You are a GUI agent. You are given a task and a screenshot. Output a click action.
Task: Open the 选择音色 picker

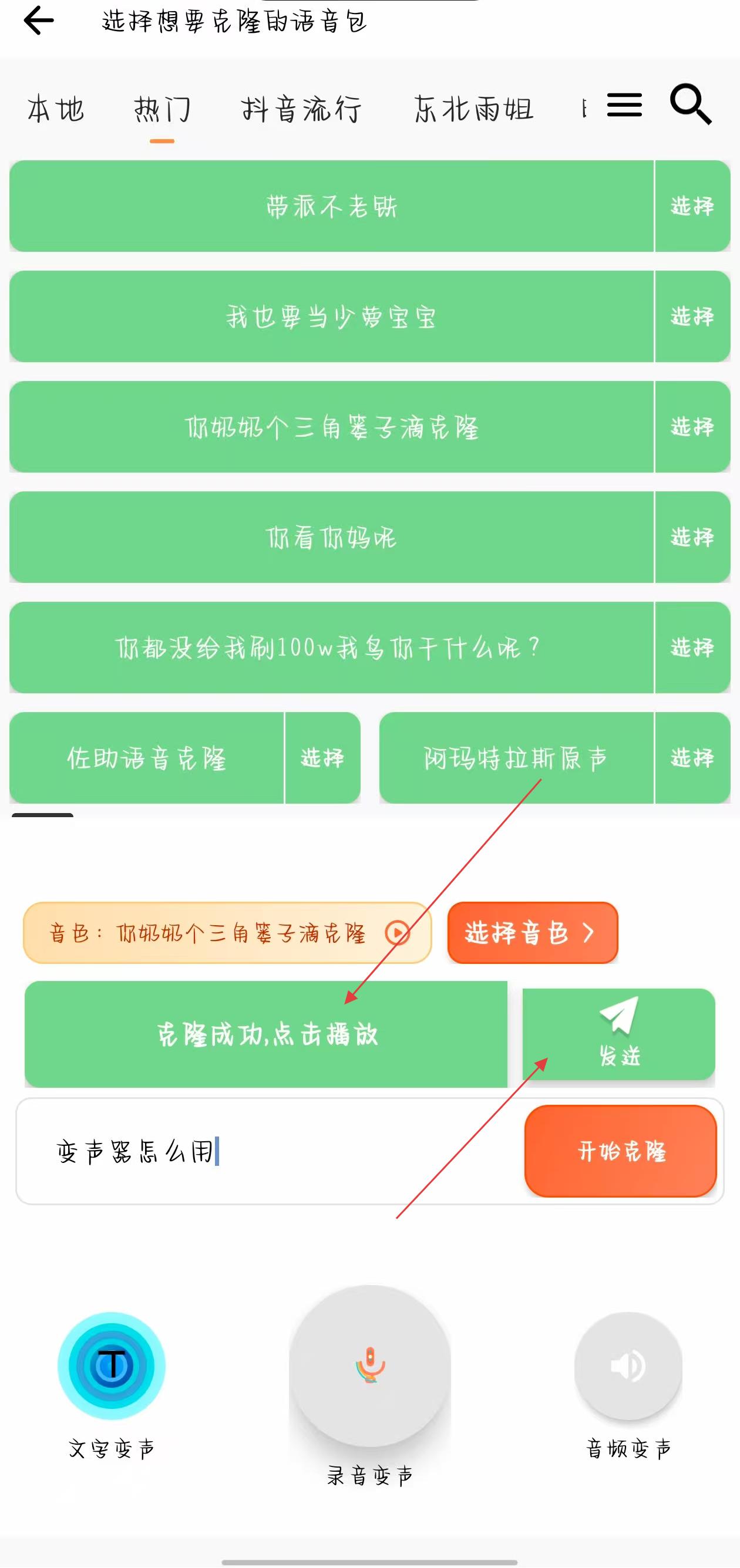click(x=532, y=932)
